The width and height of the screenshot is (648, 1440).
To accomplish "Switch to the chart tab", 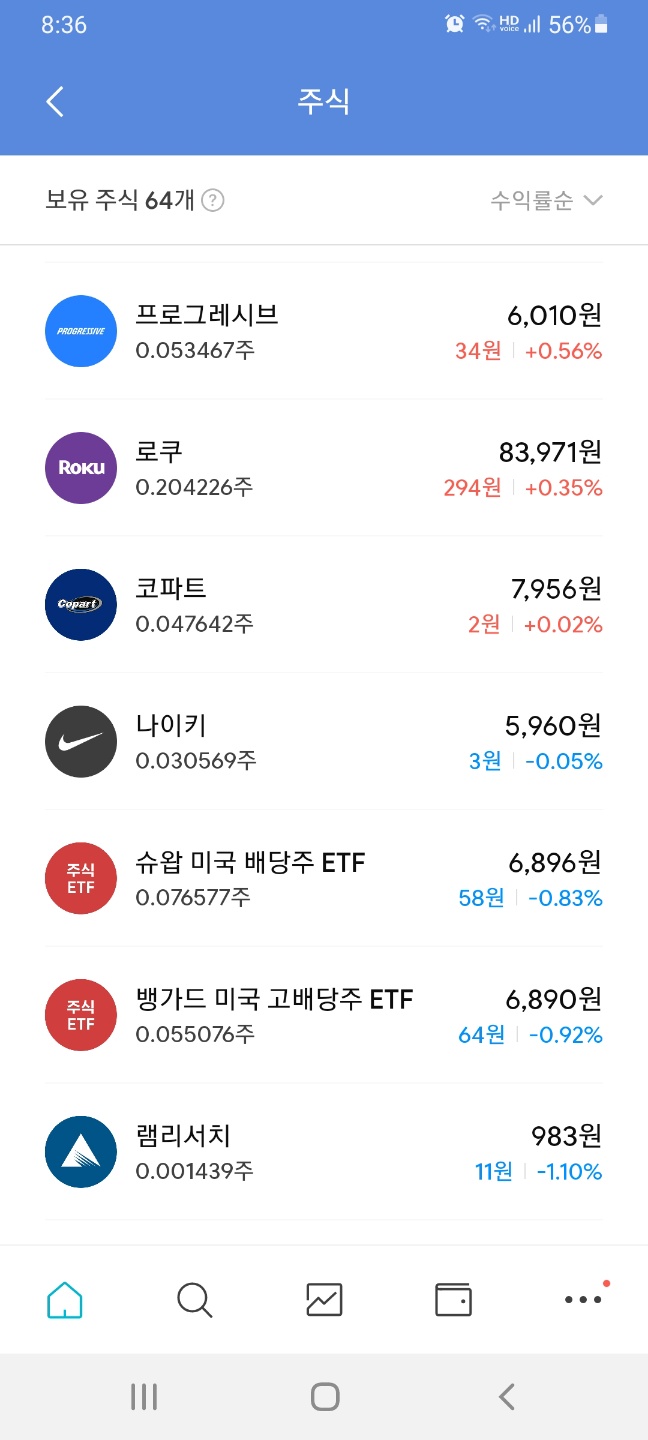I will coord(324,1299).
